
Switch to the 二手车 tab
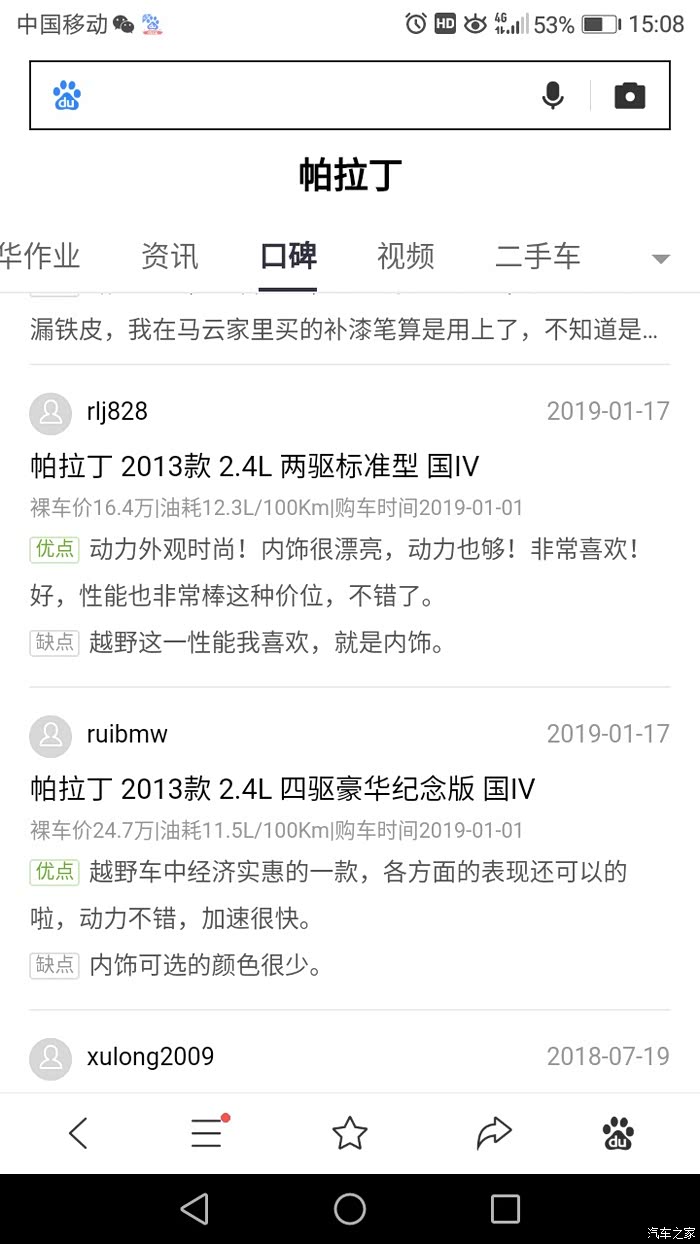(x=537, y=256)
